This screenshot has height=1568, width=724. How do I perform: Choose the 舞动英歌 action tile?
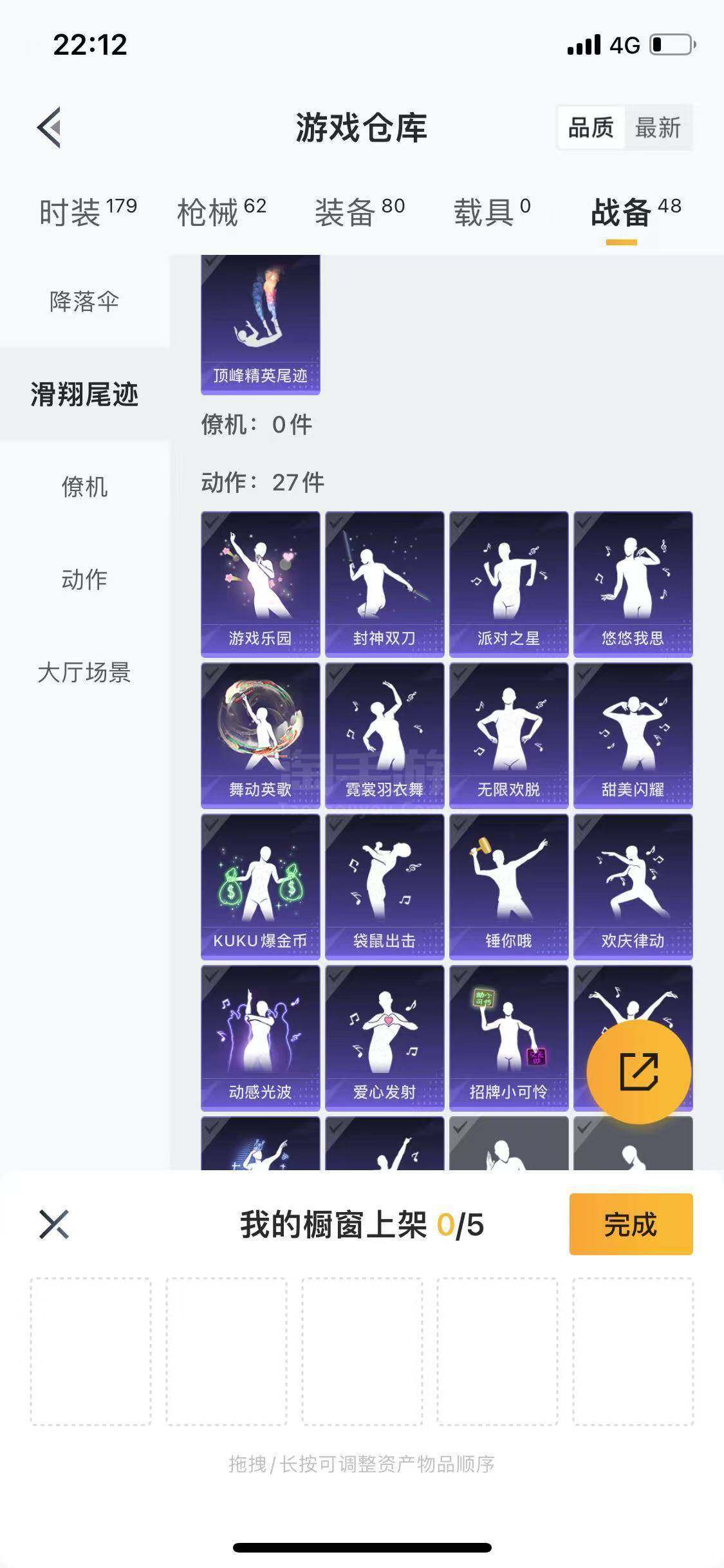tap(260, 735)
